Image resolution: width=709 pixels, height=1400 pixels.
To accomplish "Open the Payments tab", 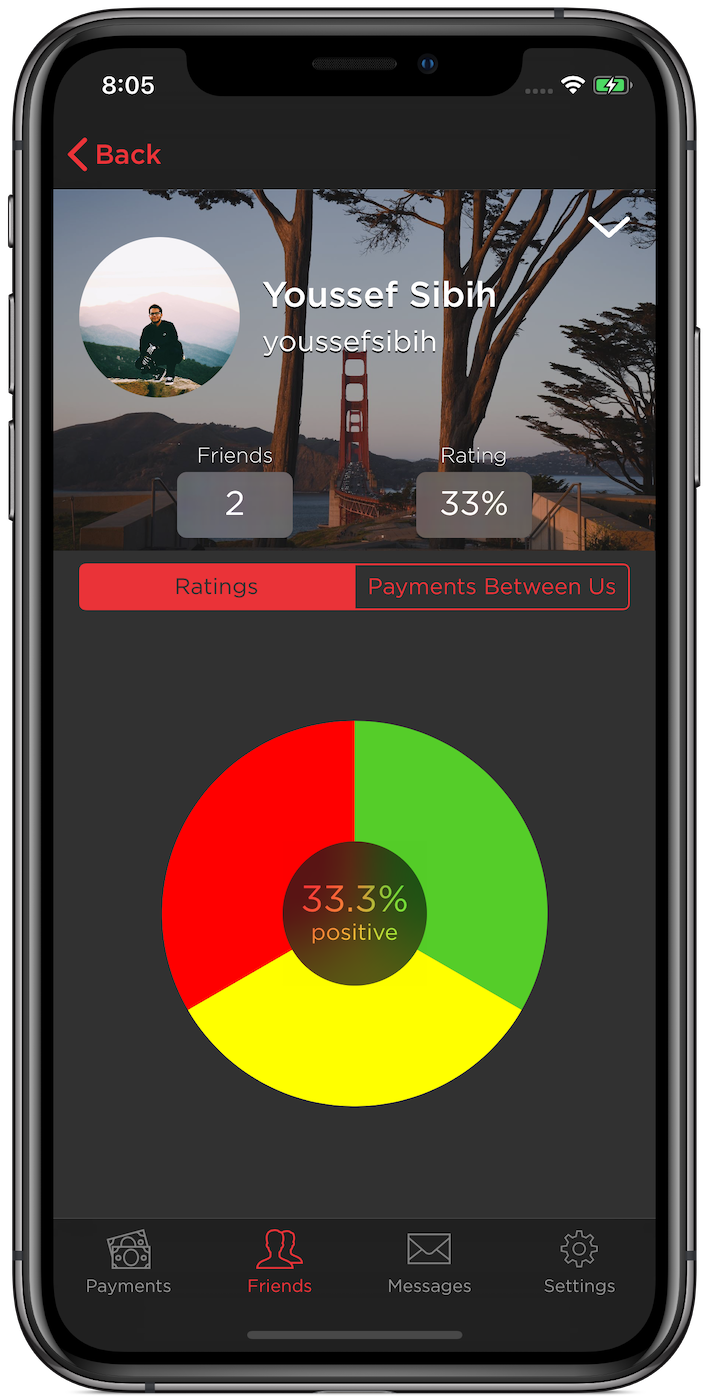I will click(128, 1263).
